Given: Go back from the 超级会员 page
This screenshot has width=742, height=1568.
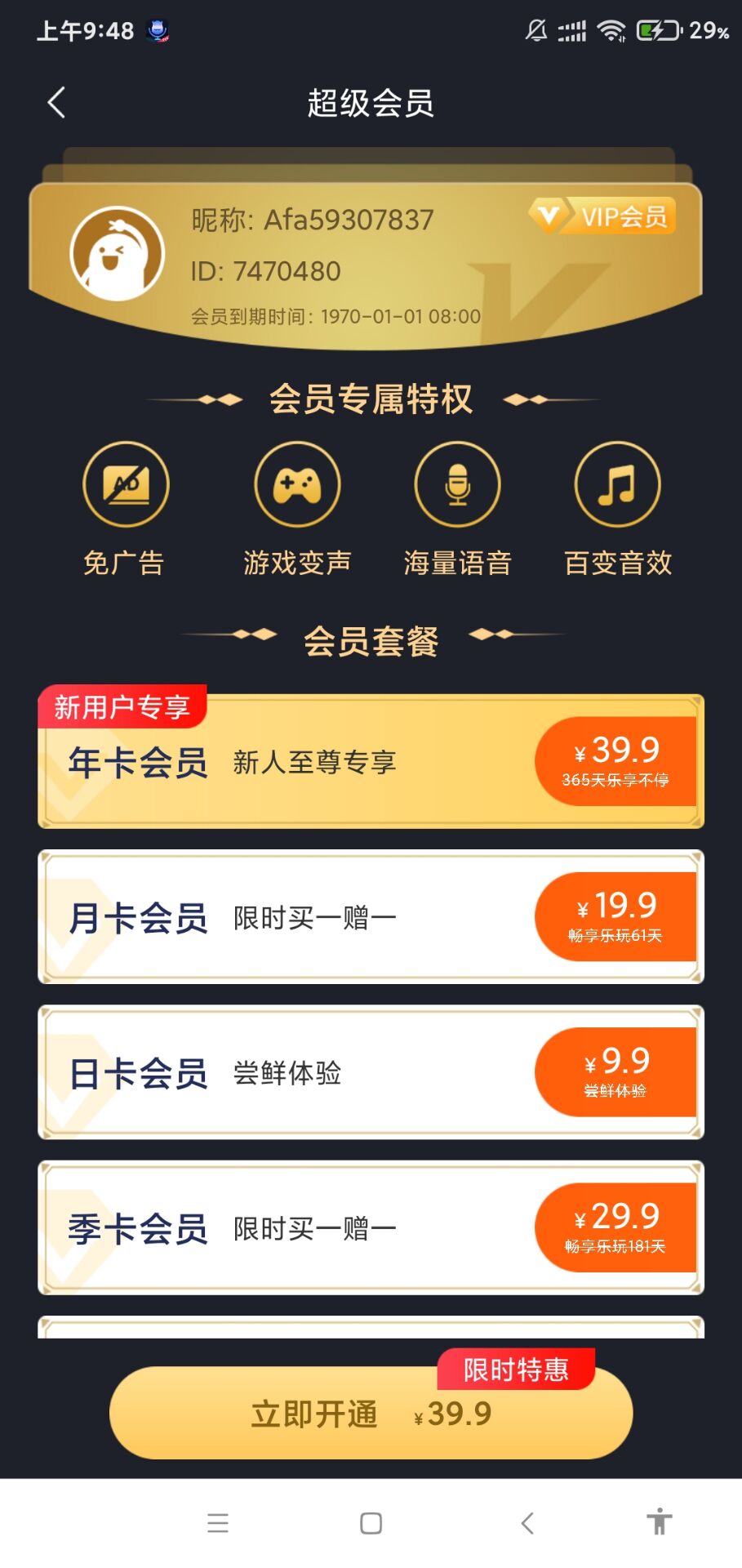Looking at the screenshot, I should click(56, 103).
